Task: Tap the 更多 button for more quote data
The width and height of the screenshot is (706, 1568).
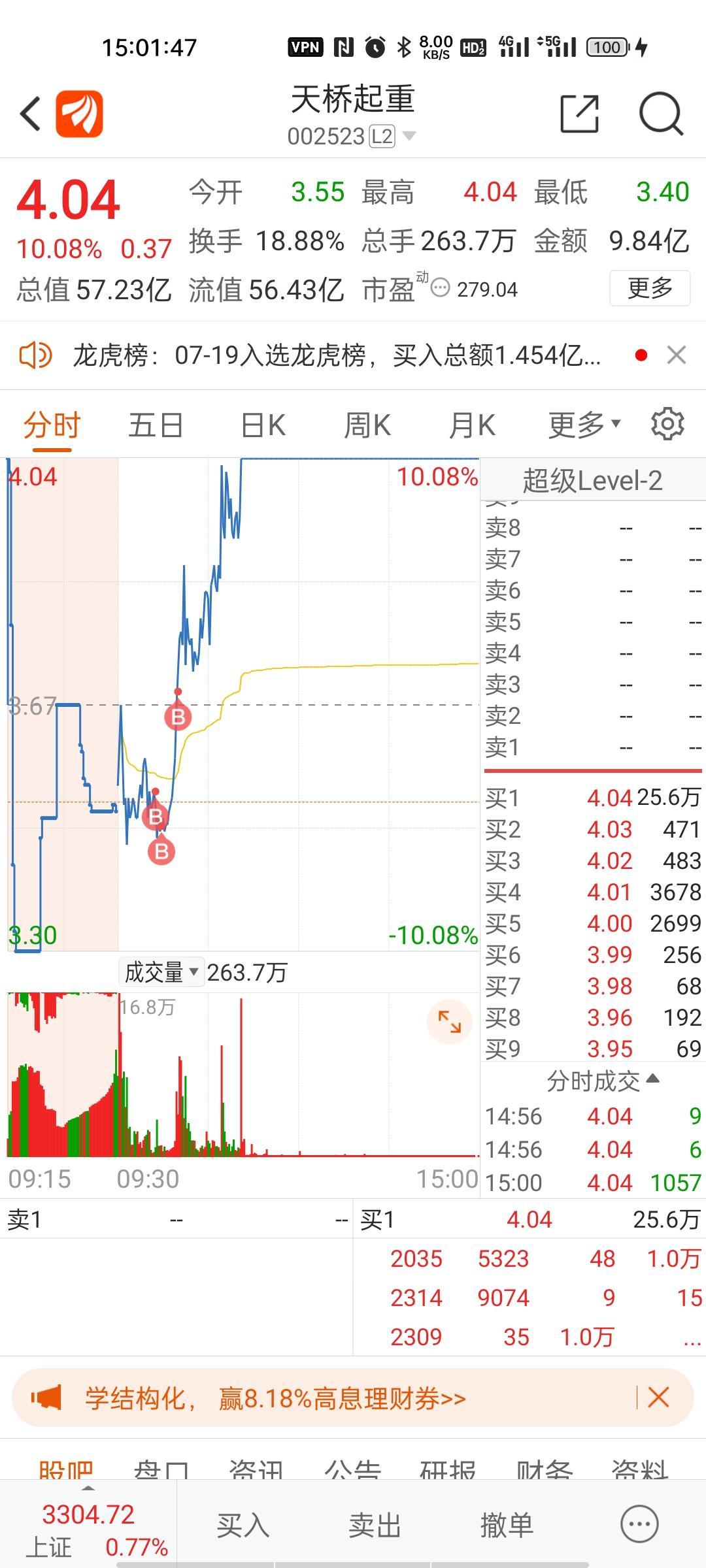Action: [x=650, y=288]
